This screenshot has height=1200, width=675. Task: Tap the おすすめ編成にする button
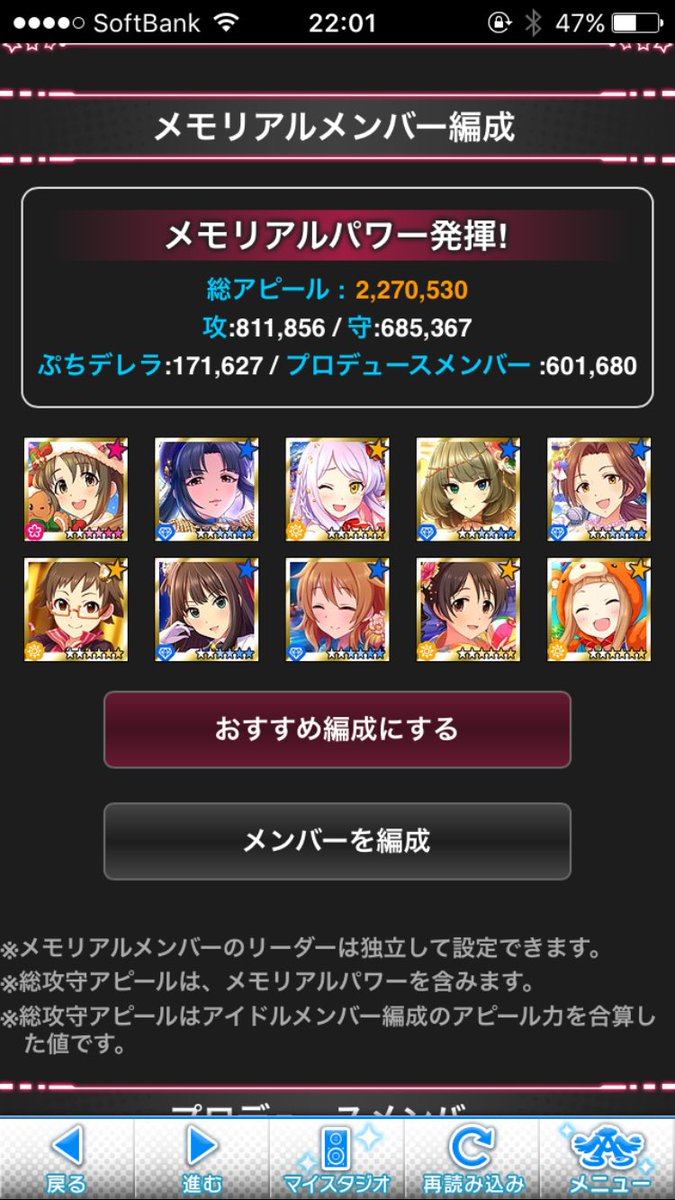coord(337,729)
